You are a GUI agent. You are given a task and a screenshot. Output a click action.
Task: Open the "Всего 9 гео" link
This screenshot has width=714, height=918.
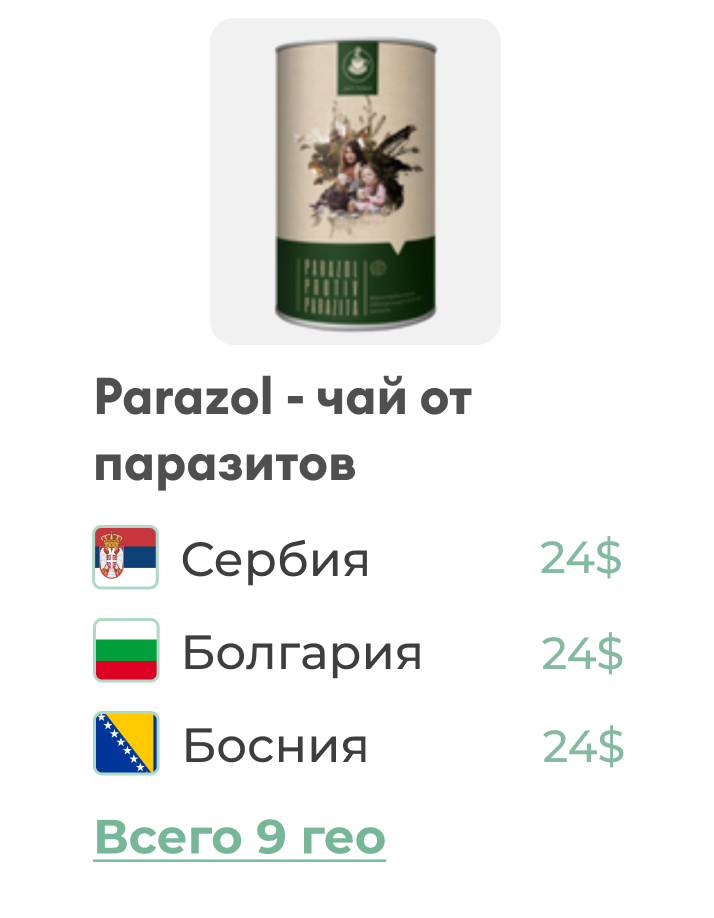(x=240, y=836)
